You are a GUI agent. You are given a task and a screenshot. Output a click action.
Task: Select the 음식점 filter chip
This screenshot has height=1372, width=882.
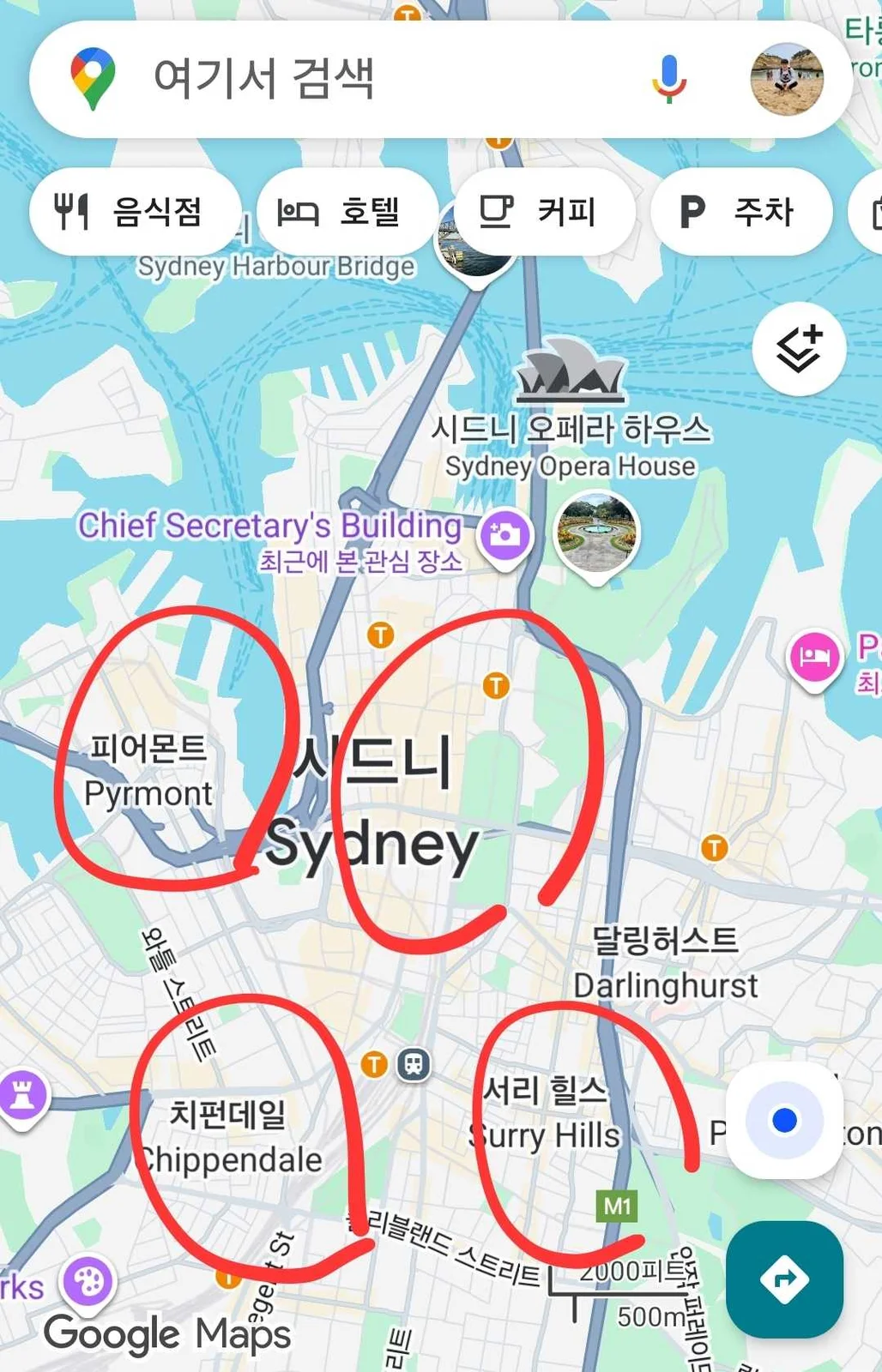coord(135,212)
